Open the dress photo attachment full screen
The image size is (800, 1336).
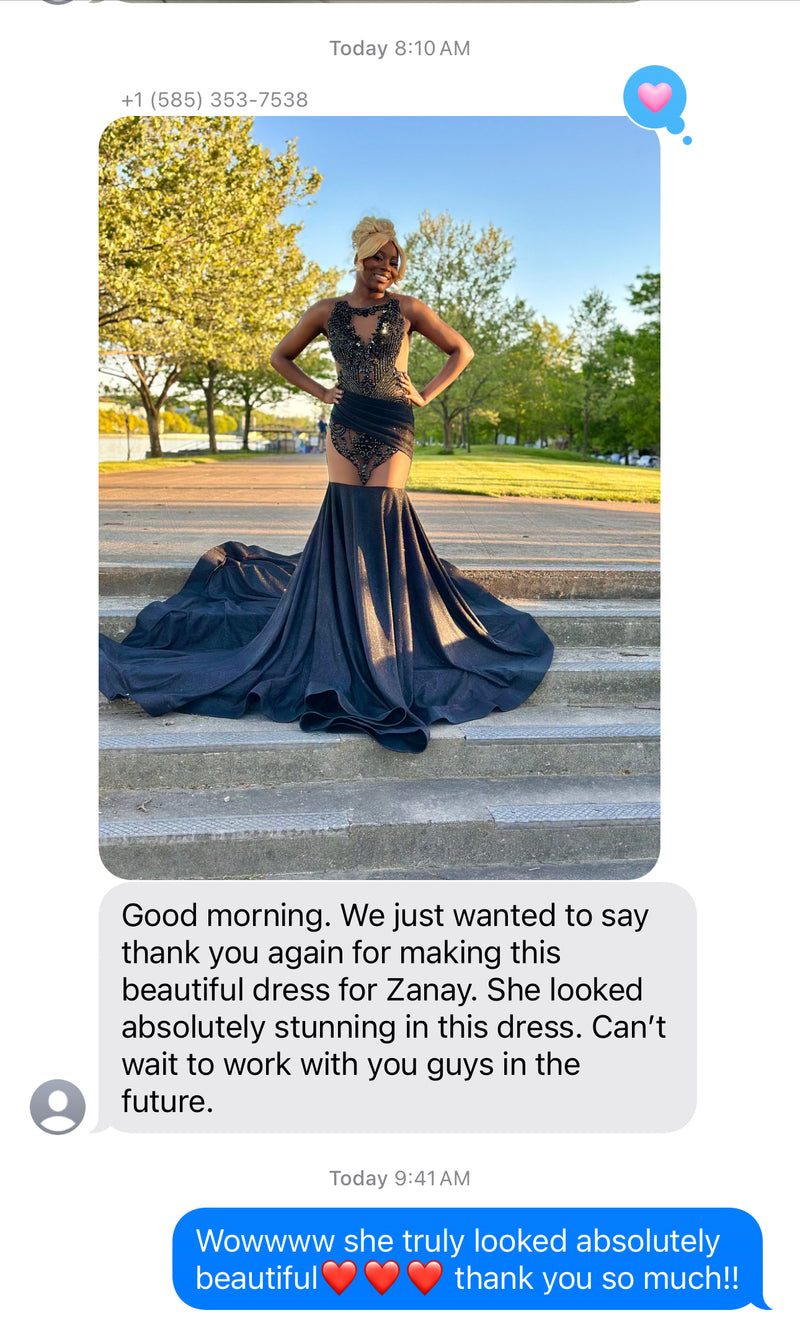point(379,497)
